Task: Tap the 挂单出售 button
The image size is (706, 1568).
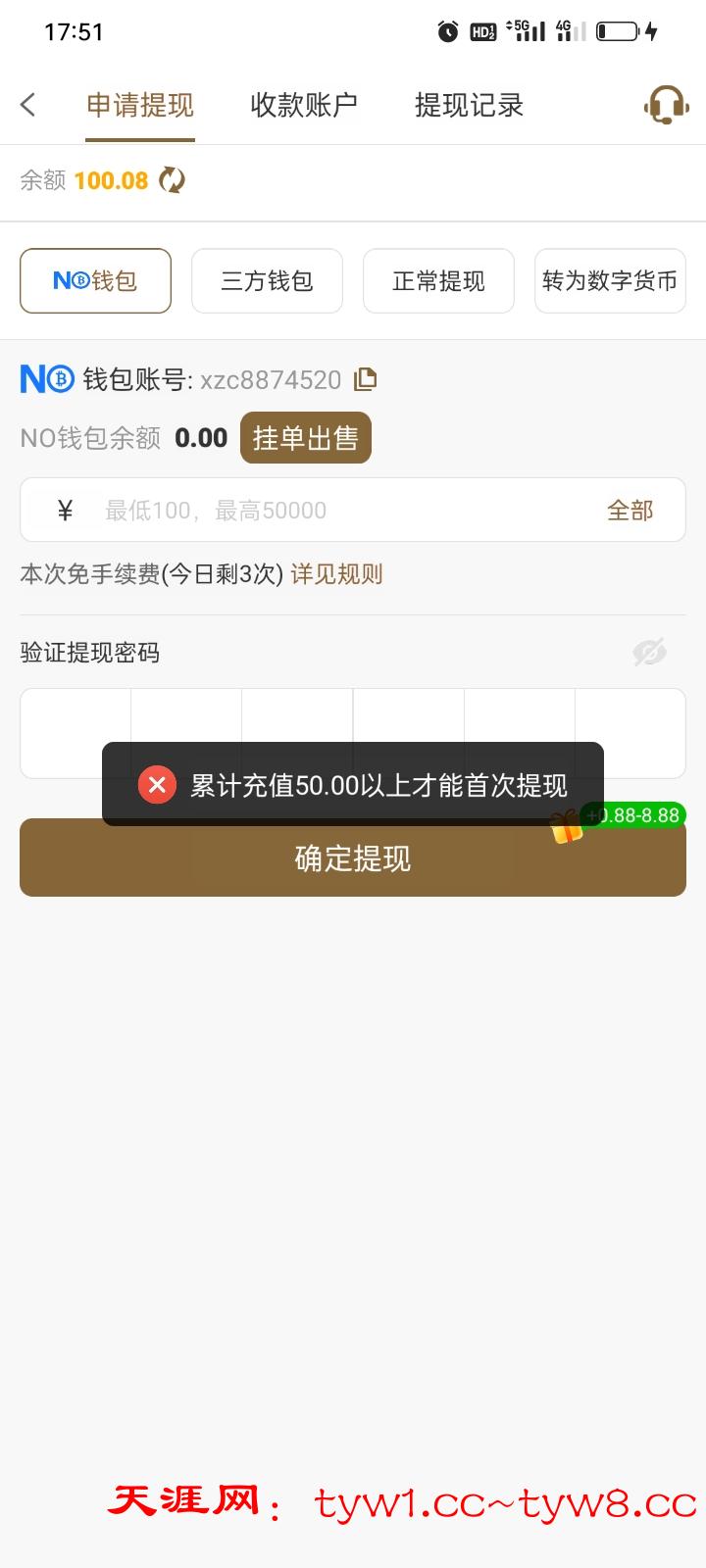Action: 306,438
